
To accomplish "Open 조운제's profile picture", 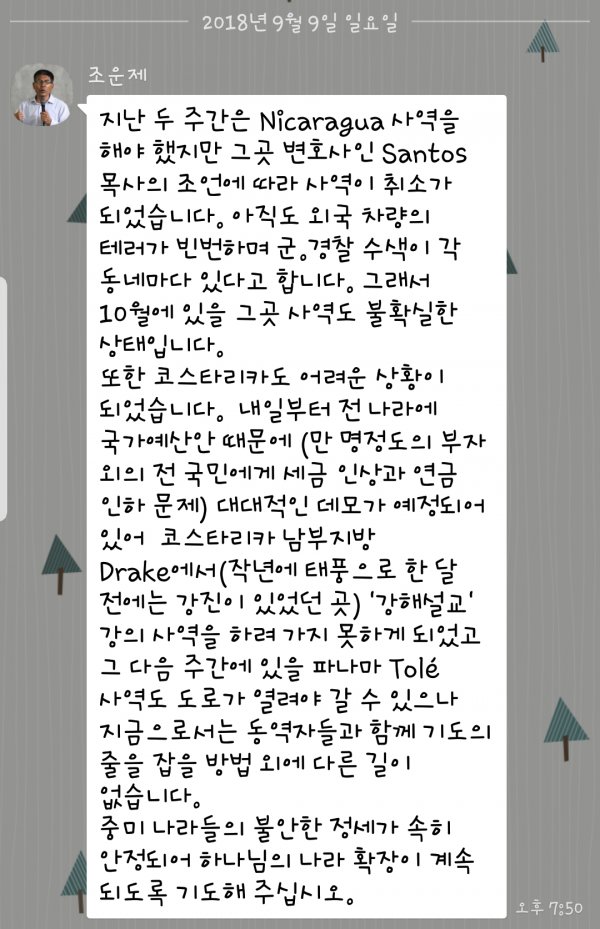I will tap(40, 96).
